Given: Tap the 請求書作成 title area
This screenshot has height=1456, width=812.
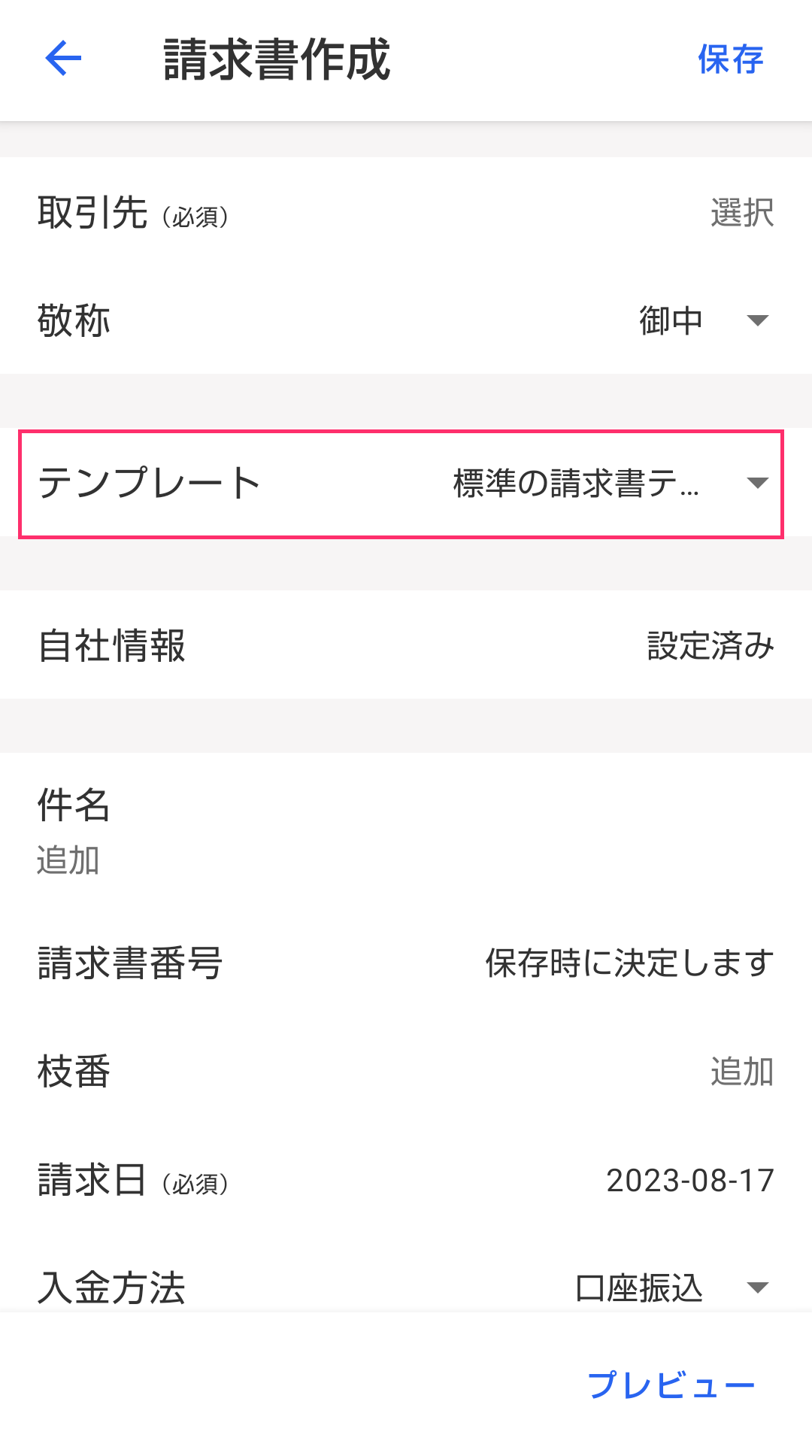Looking at the screenshot, I should tap(276, 60).
